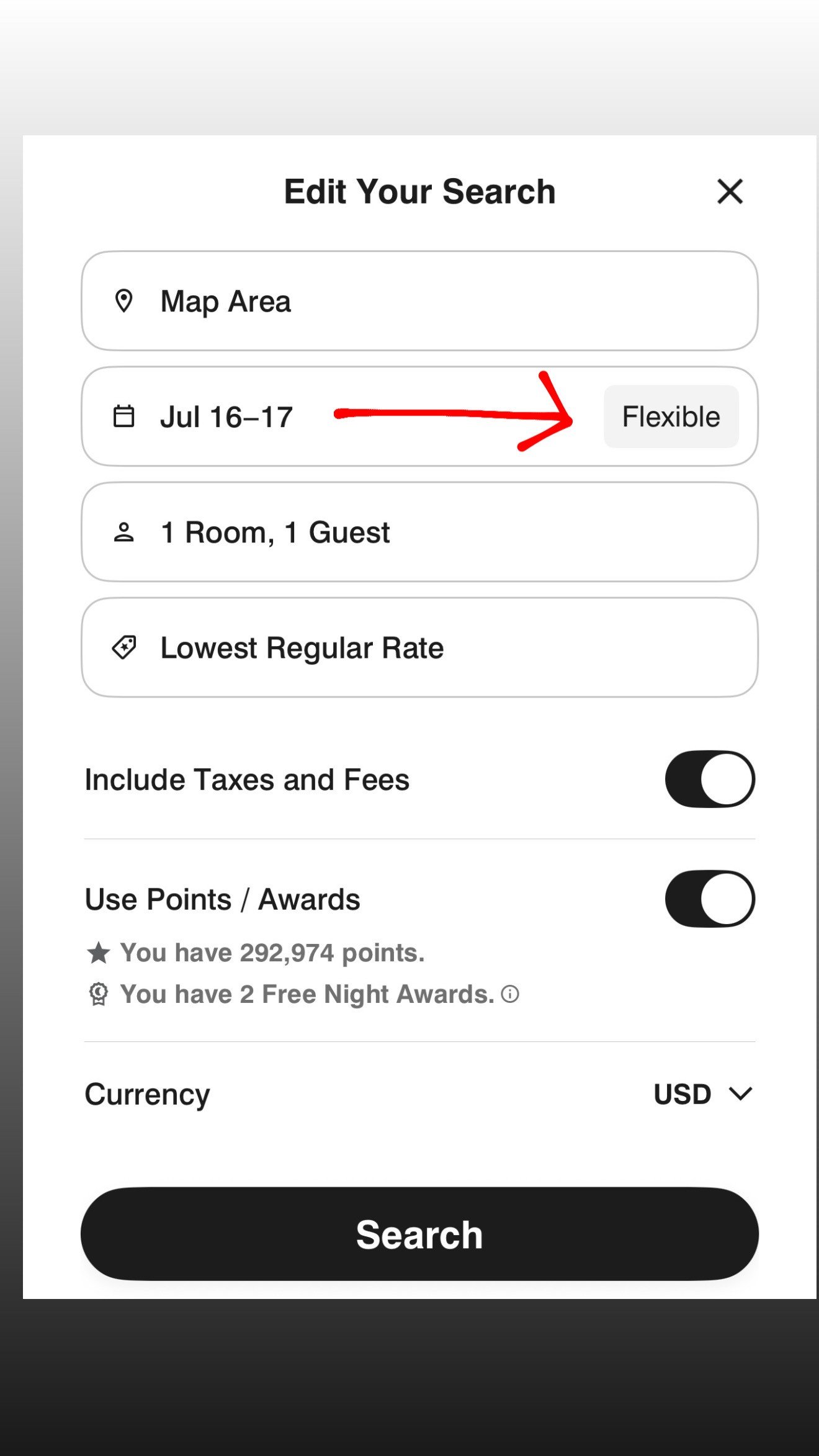Disable the Use Points / Awards switch

click(710, 899)
